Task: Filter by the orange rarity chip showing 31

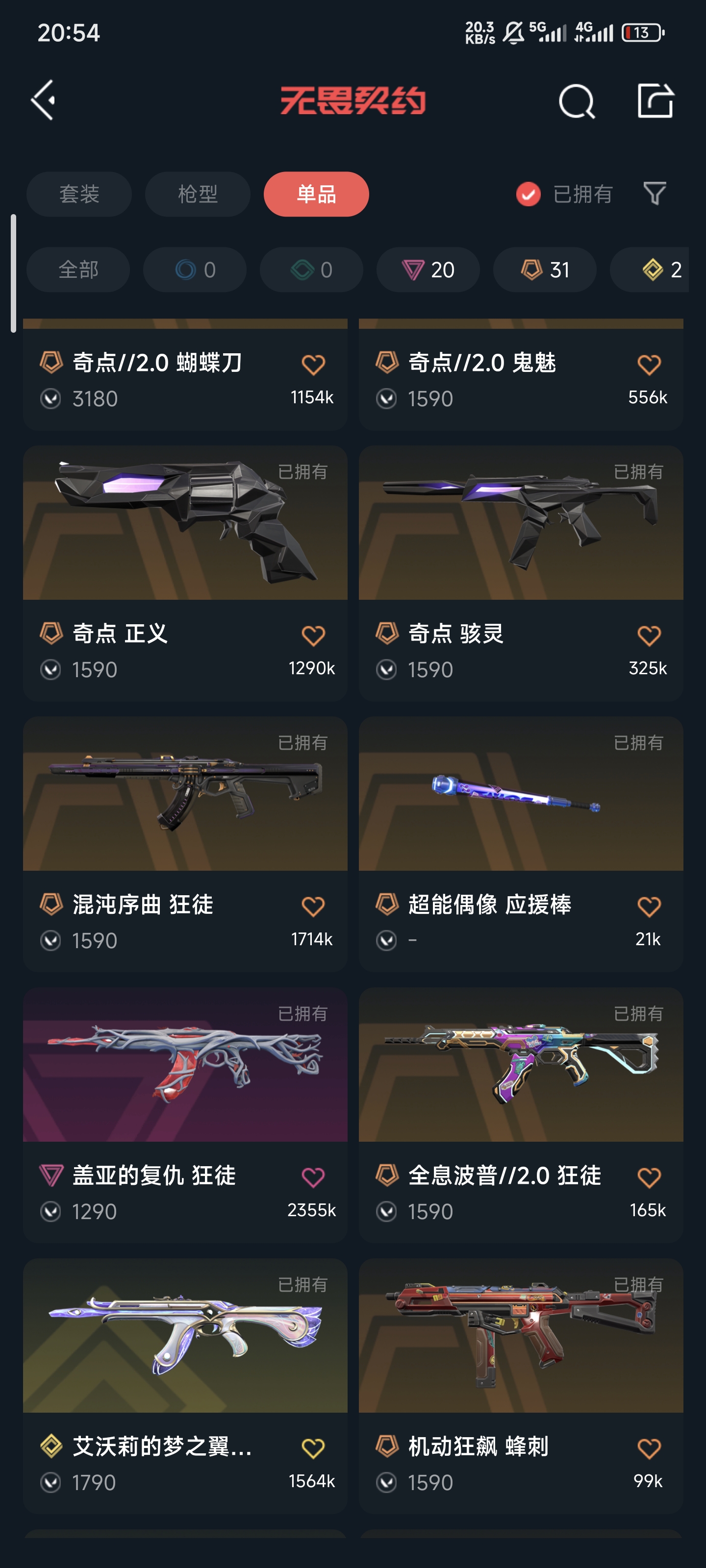Action: click(x=545, y=269)
